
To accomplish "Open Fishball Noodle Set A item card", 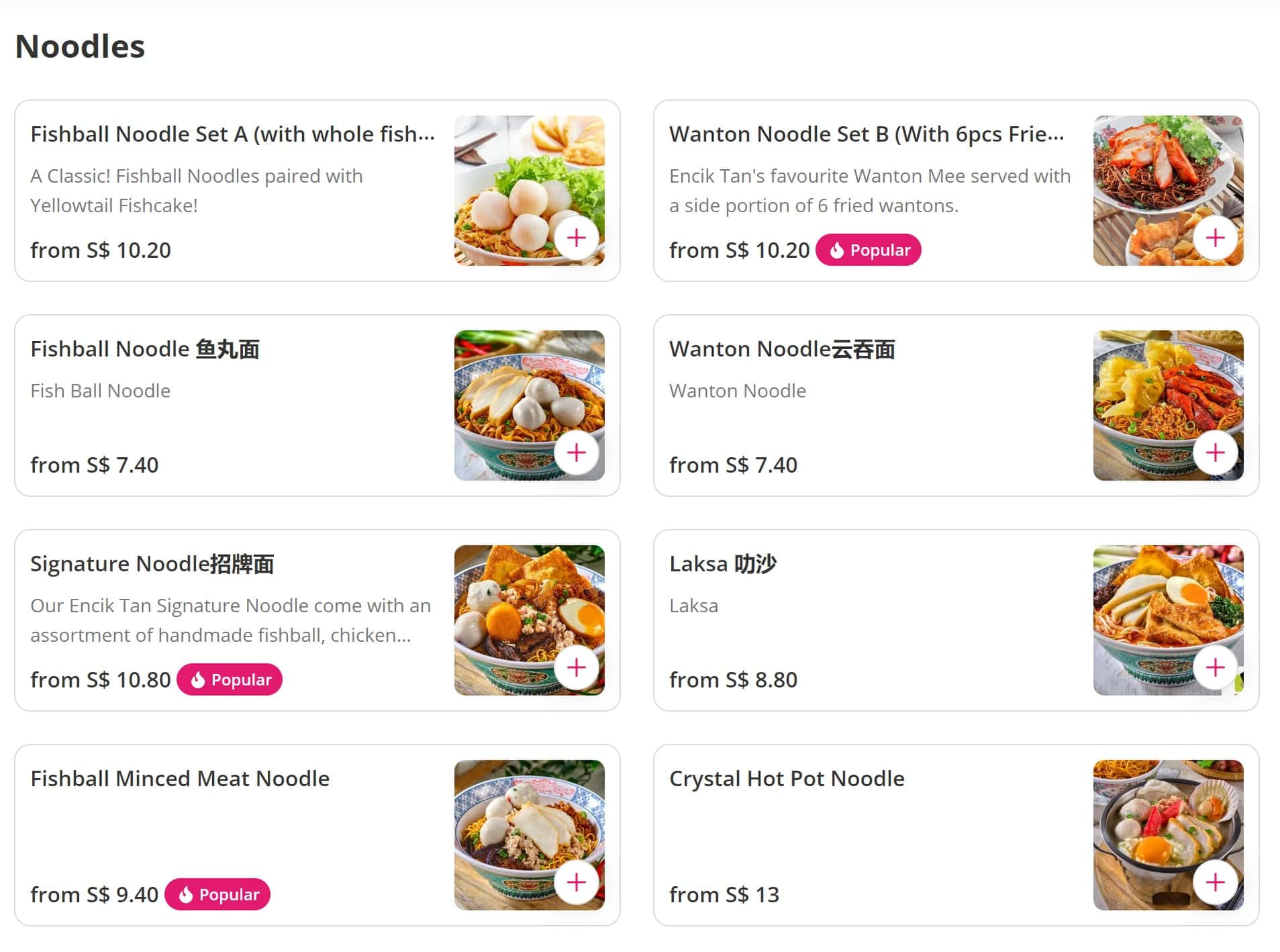I will pos(232,134).
